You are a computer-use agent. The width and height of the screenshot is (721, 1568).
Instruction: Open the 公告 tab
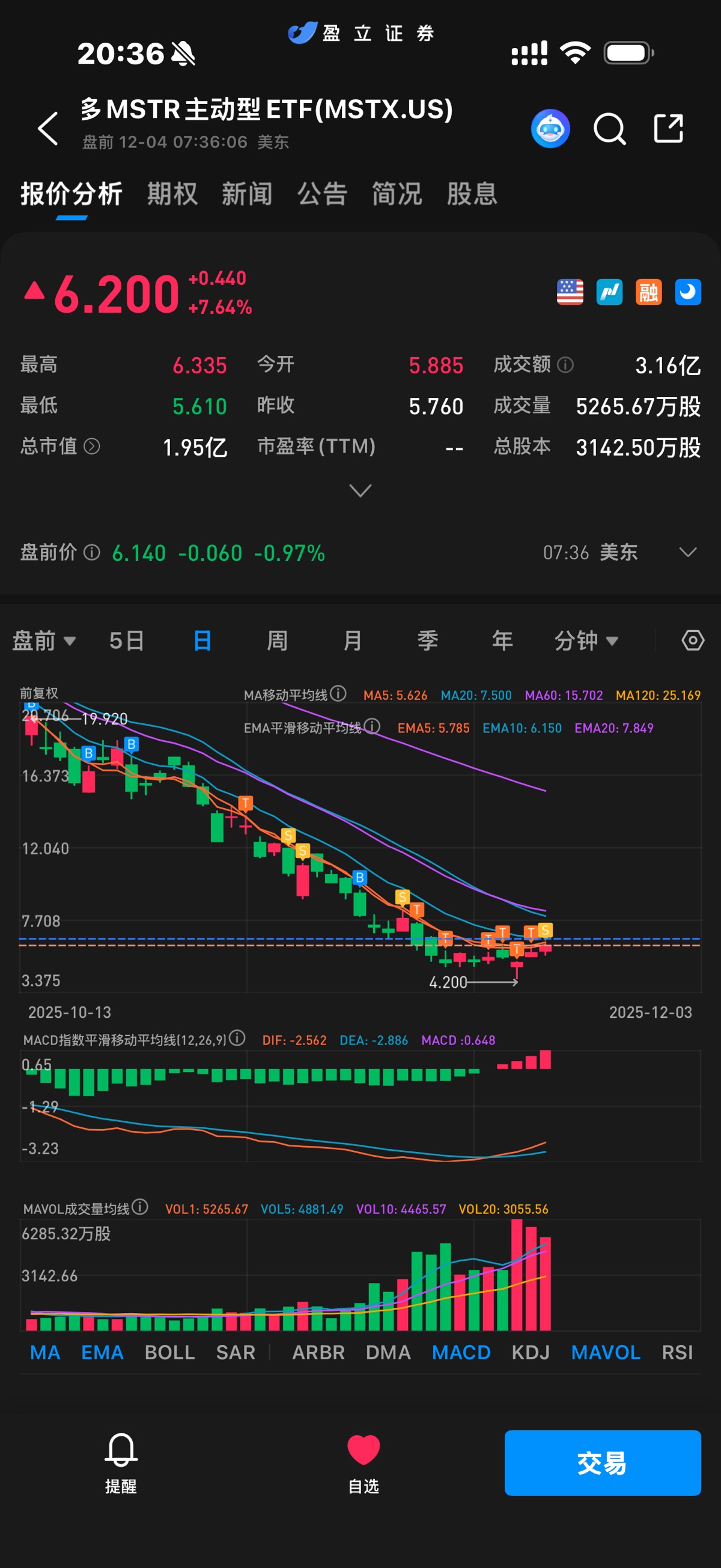click(322, 194)
